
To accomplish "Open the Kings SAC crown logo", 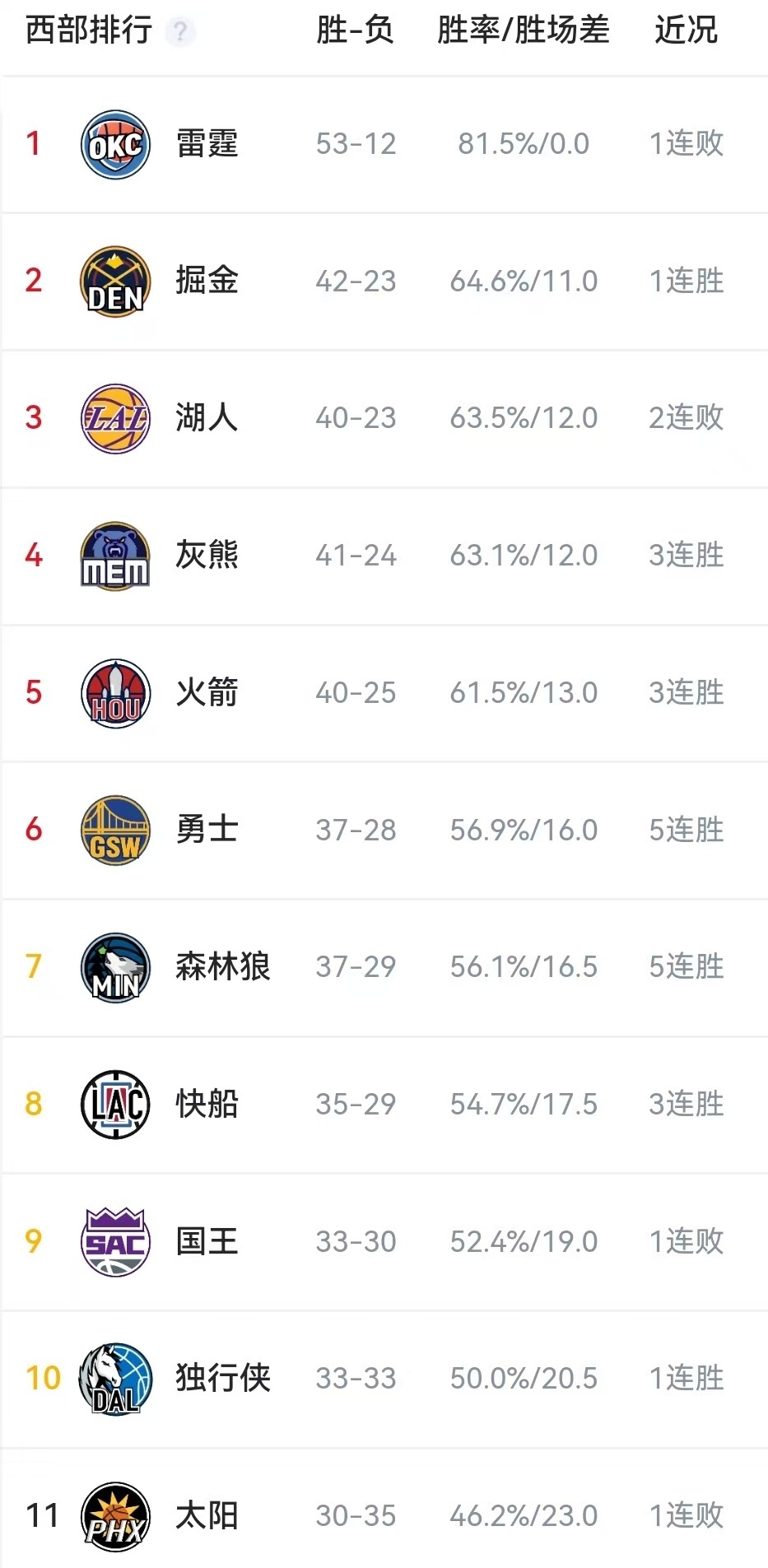I will coord(114,1241).
